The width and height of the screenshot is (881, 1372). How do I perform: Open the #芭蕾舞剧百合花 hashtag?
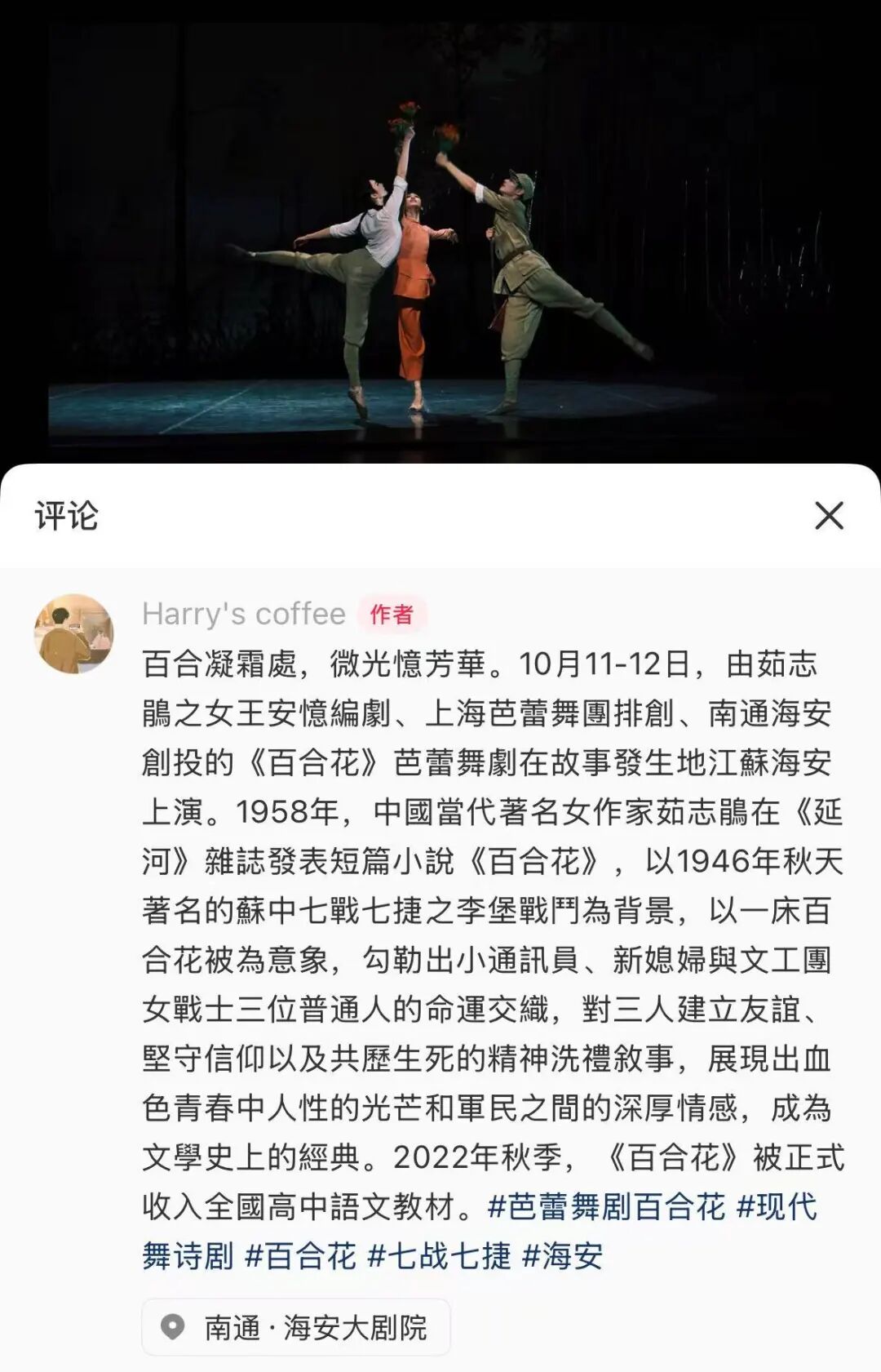pos(606,1206)
